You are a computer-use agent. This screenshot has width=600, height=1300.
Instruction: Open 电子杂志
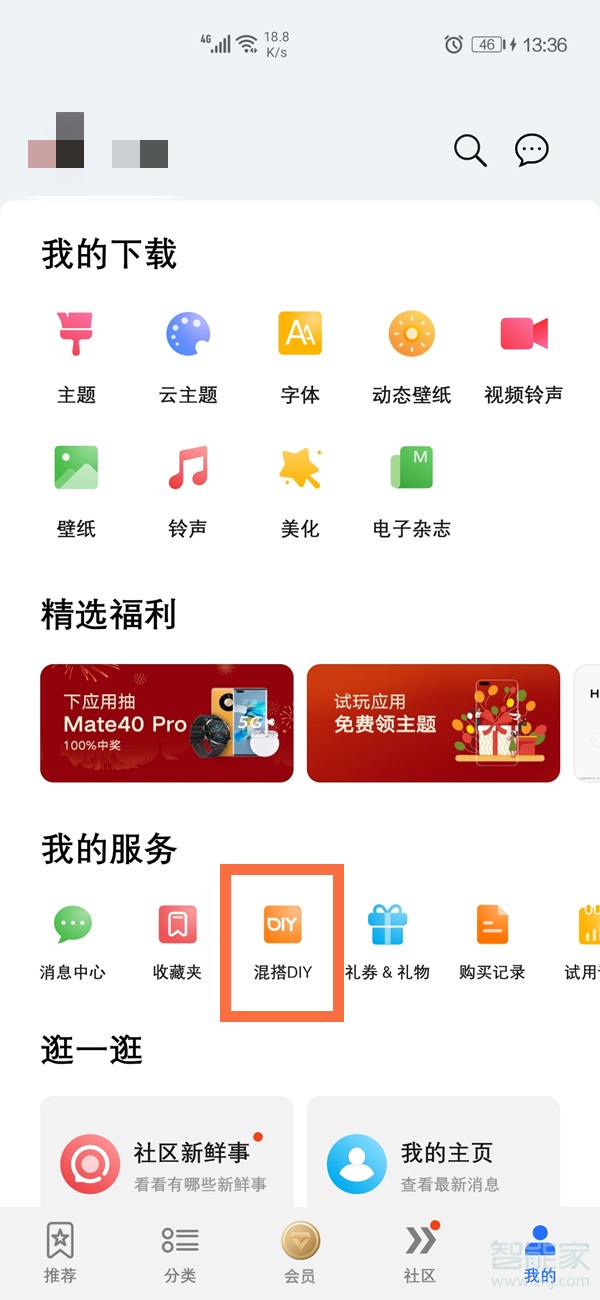pyautogui.click(x=412, y=491)
